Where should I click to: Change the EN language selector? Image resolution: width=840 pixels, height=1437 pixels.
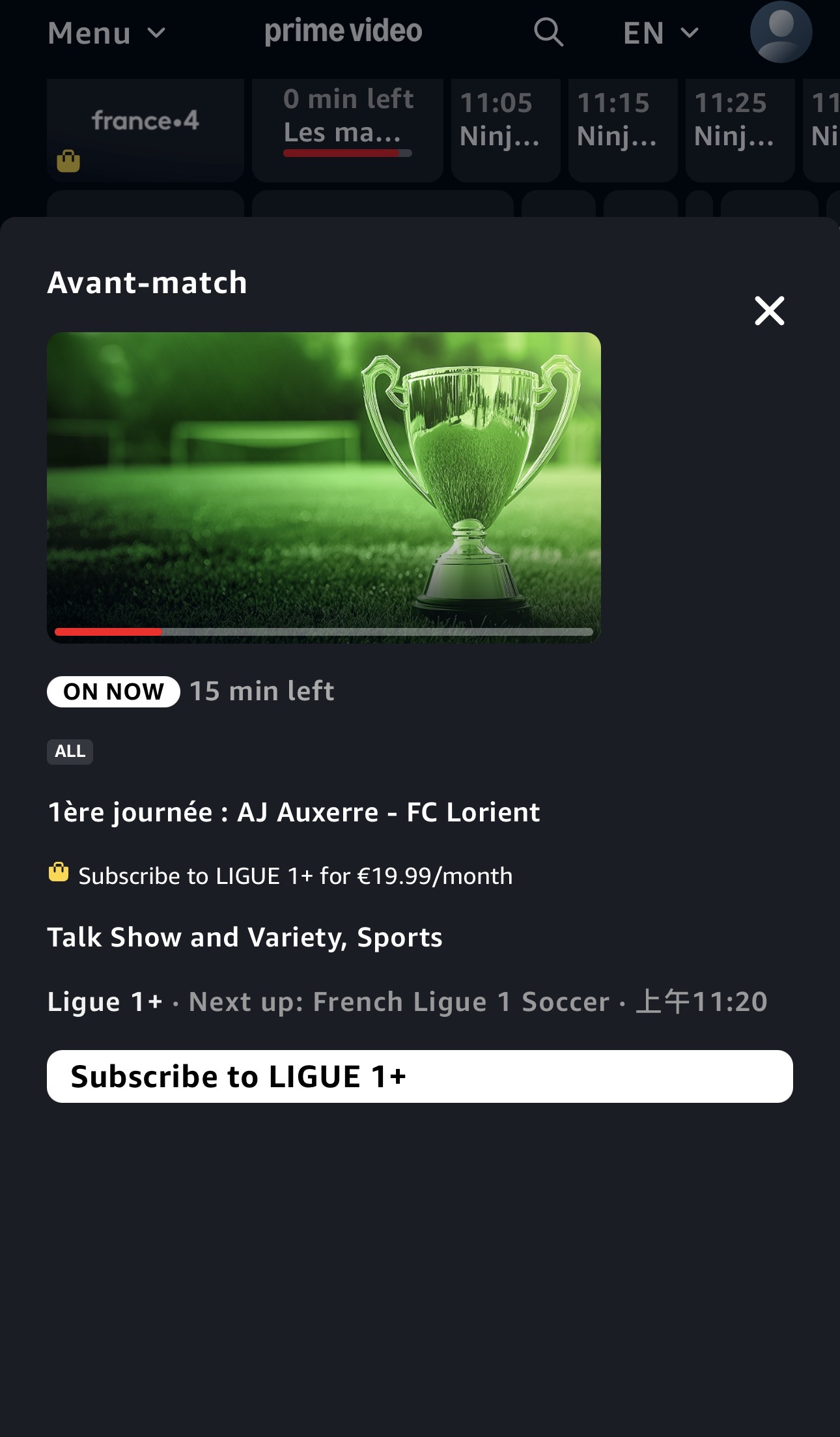[660, 33]
